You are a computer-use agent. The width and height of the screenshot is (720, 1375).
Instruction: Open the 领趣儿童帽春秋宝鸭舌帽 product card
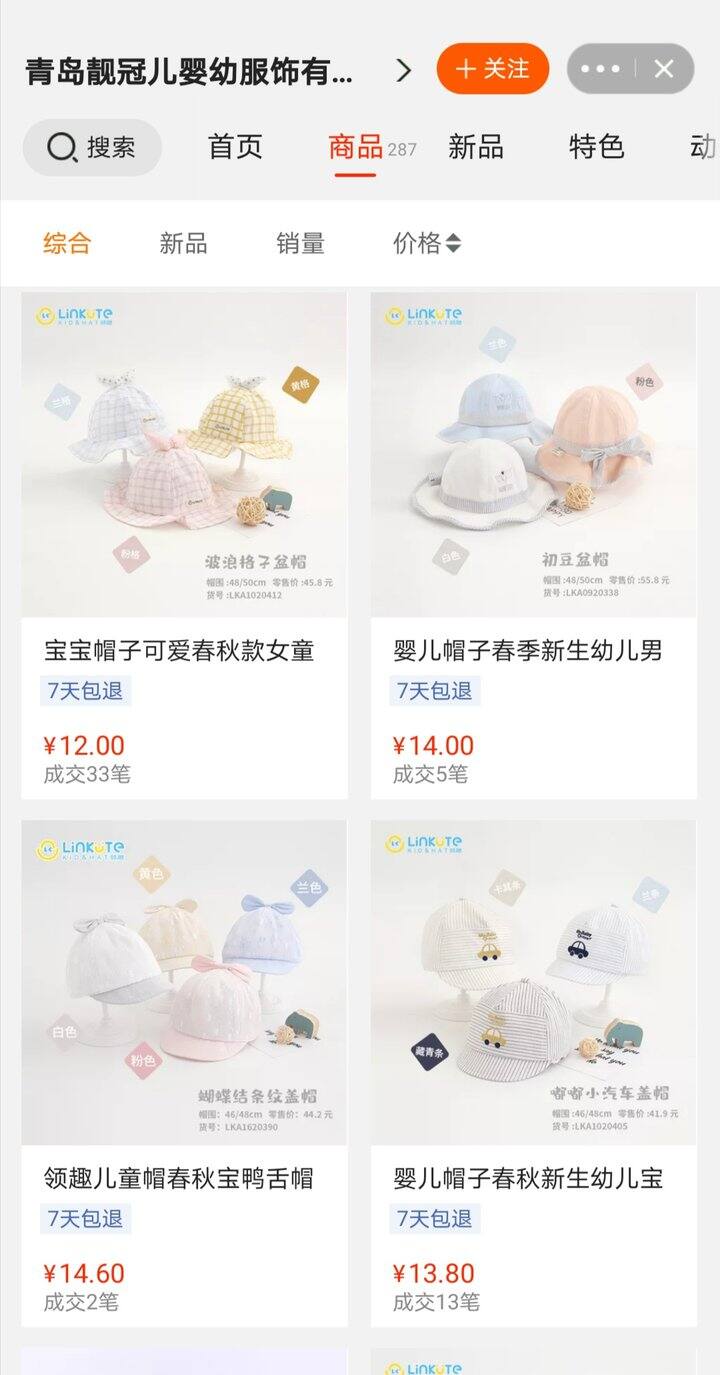pyautogui.click(x=185, y=1073)
